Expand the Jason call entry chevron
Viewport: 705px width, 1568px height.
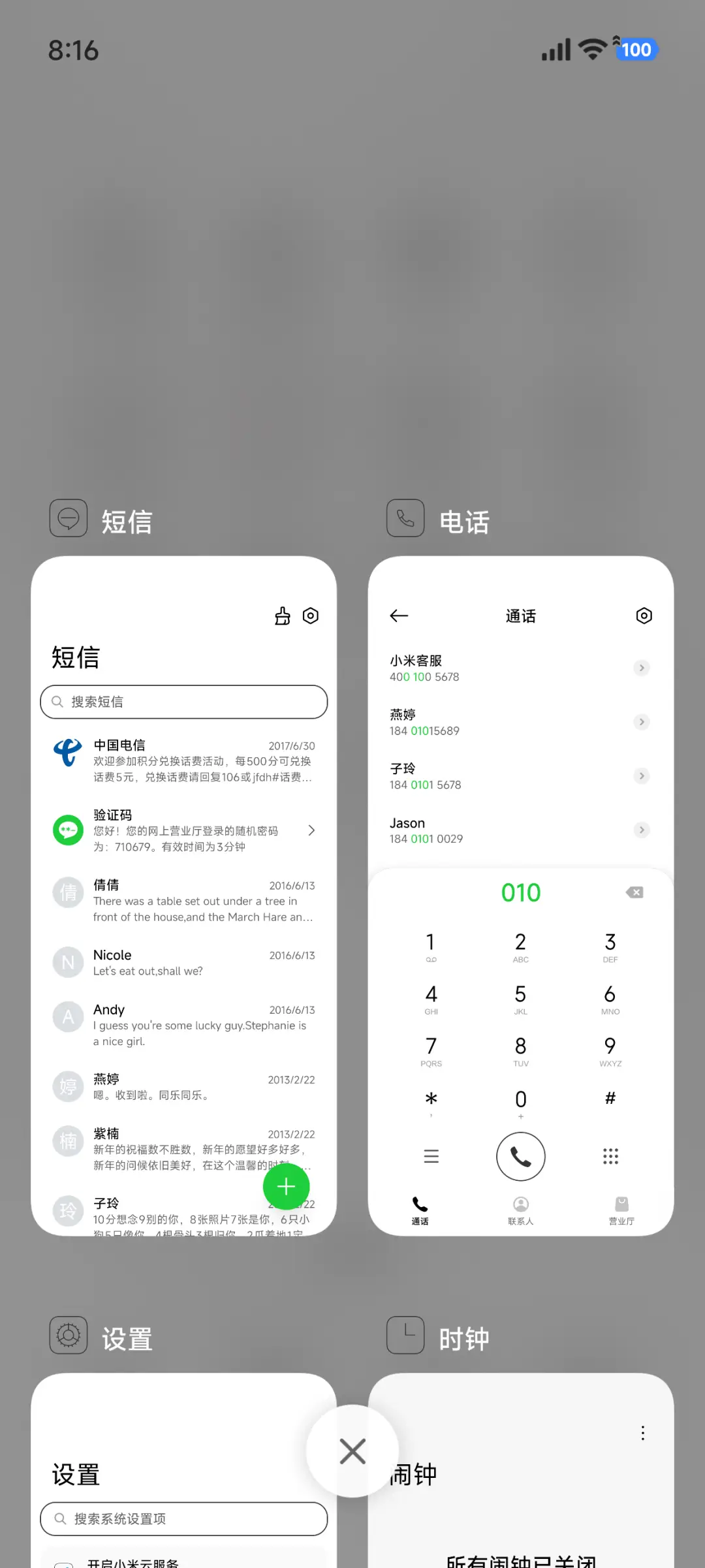coord(641,830)
